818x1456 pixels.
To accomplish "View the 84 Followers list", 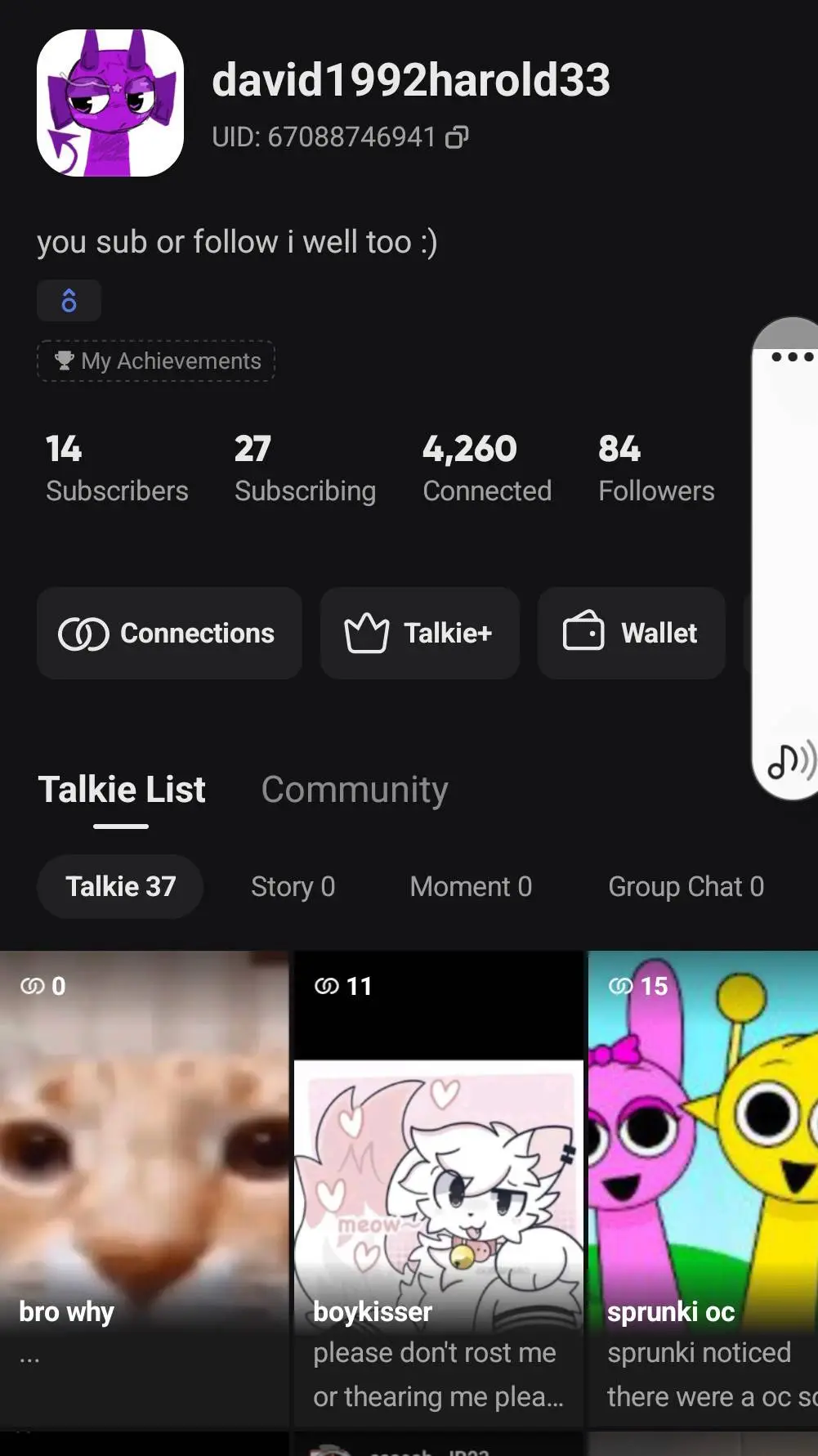I will pyautogui.click(x=656, y=469).
